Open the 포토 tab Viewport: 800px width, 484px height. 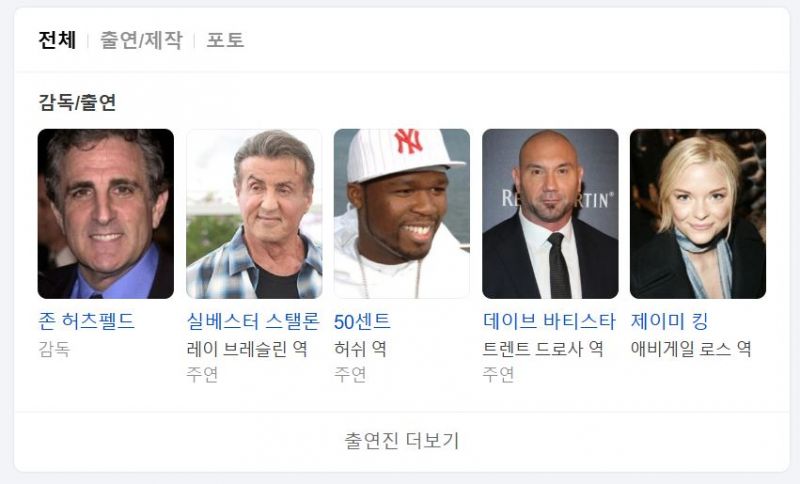pyautogui.click(x=225, y=40)
